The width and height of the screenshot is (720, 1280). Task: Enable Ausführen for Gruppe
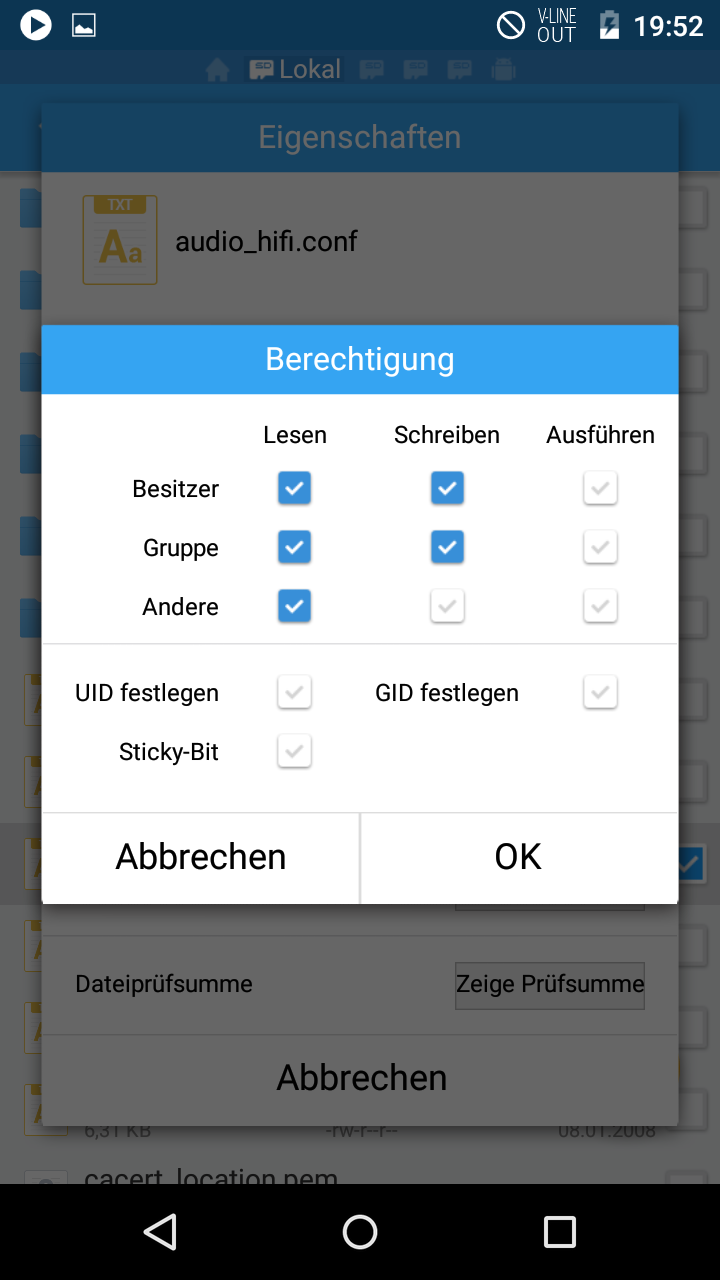click(600, 547)
